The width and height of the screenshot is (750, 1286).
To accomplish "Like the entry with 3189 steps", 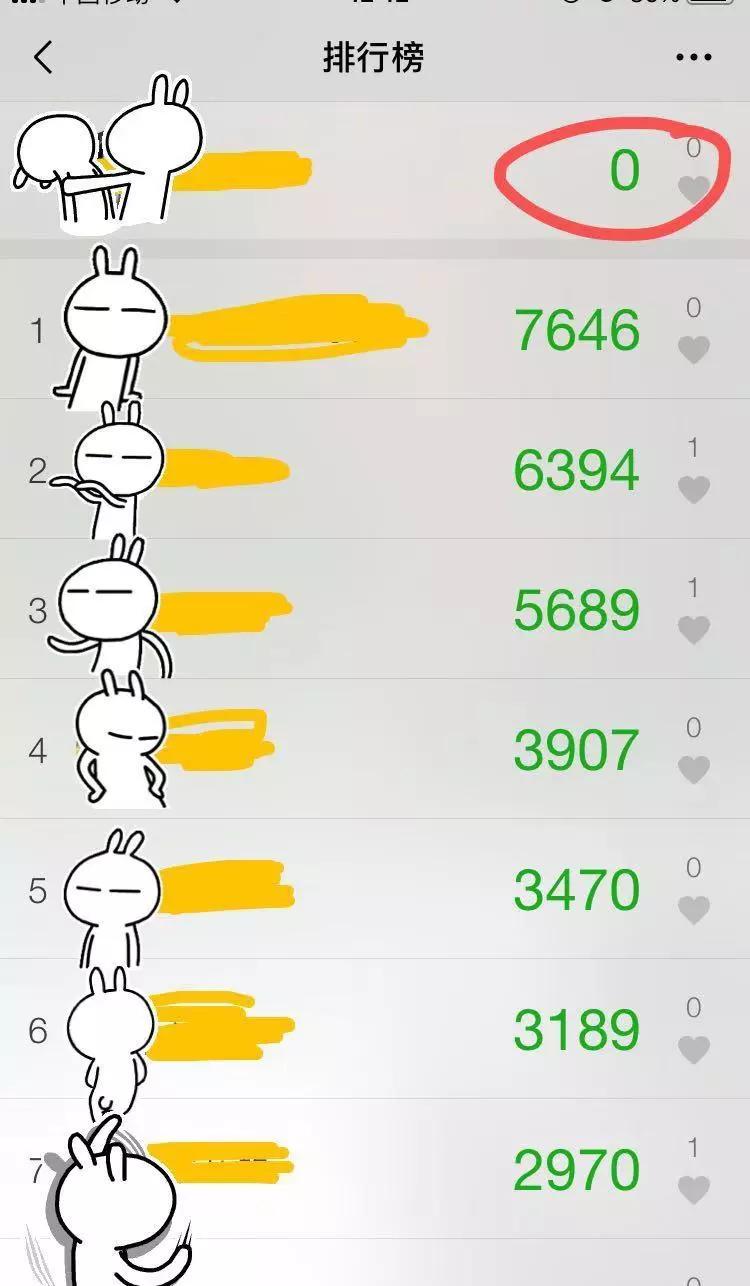I will pos(693,1049).
